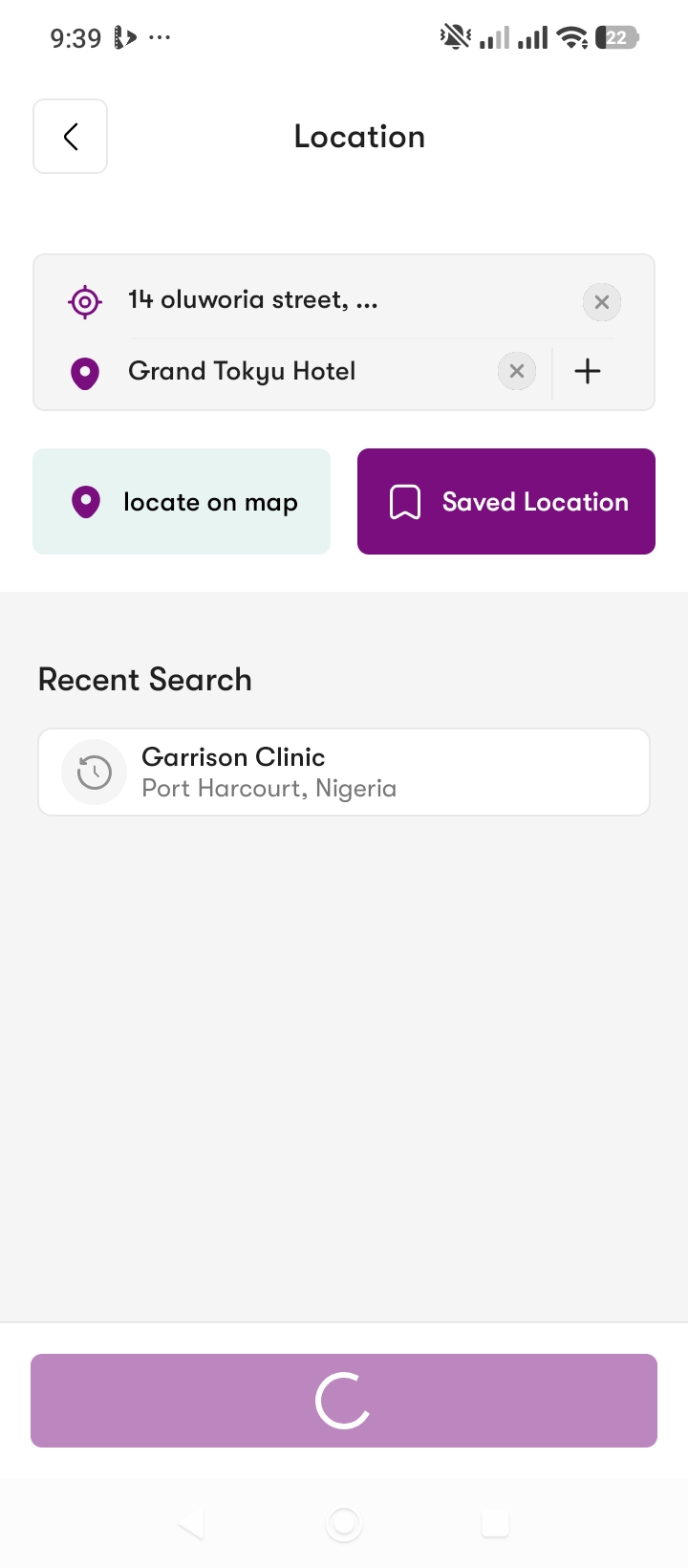
Task: Select Garrison Clinic from recent searches
Action: pos(344,773)
